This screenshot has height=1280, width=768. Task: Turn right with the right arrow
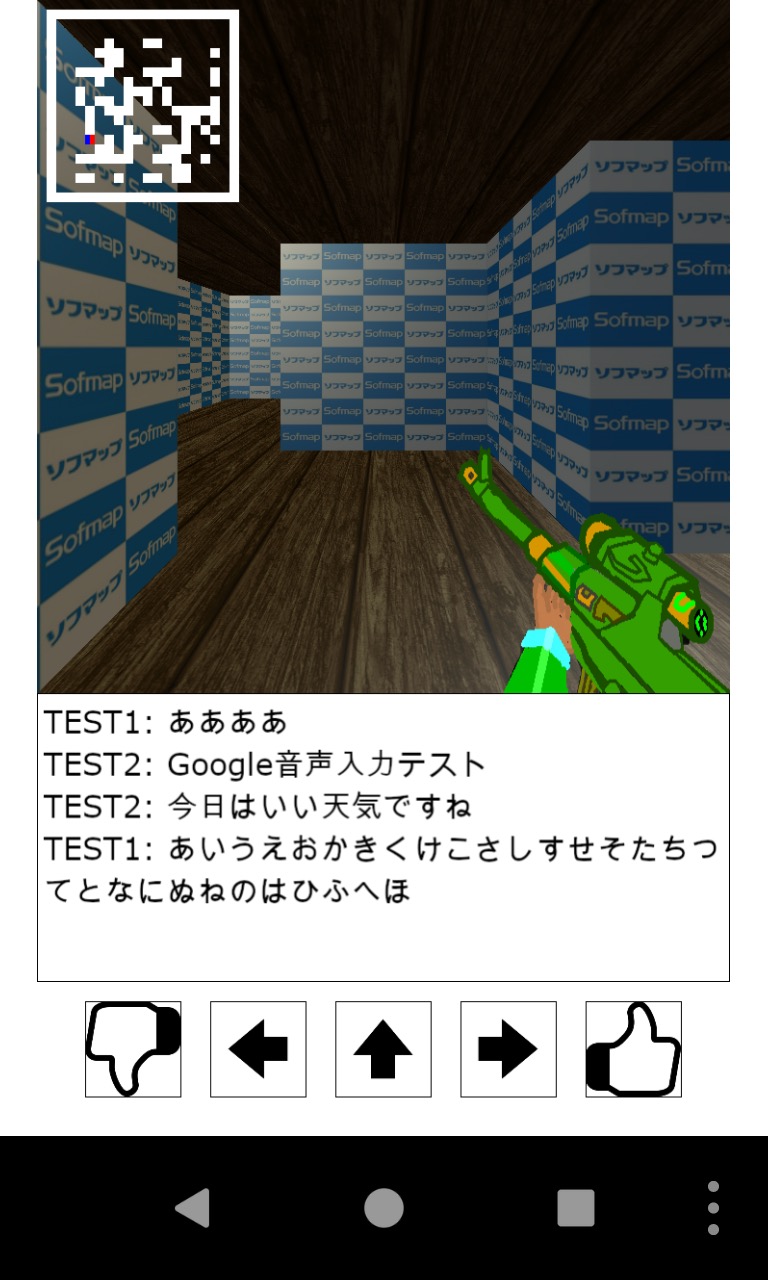[x=508, y=1049]
